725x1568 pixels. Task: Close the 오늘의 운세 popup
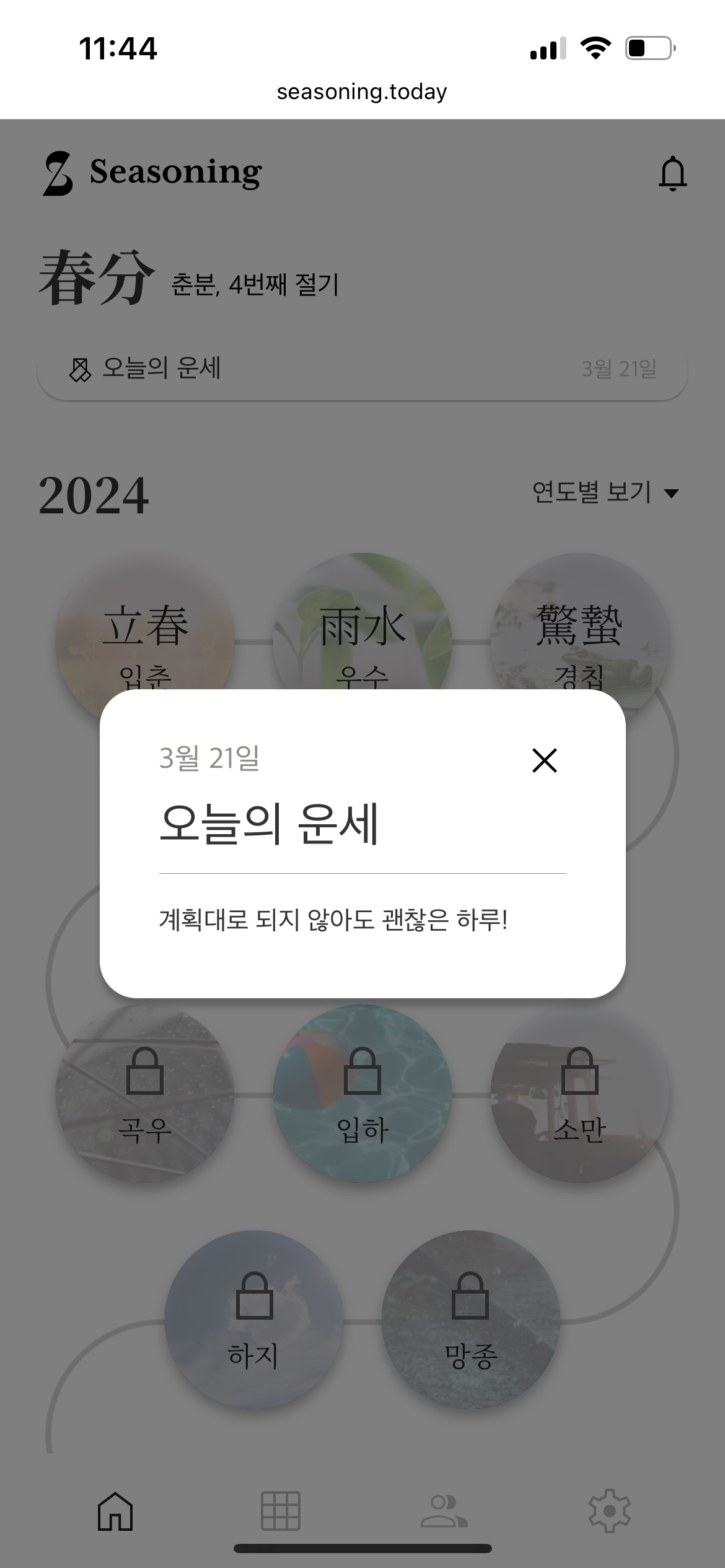point(545,760)
